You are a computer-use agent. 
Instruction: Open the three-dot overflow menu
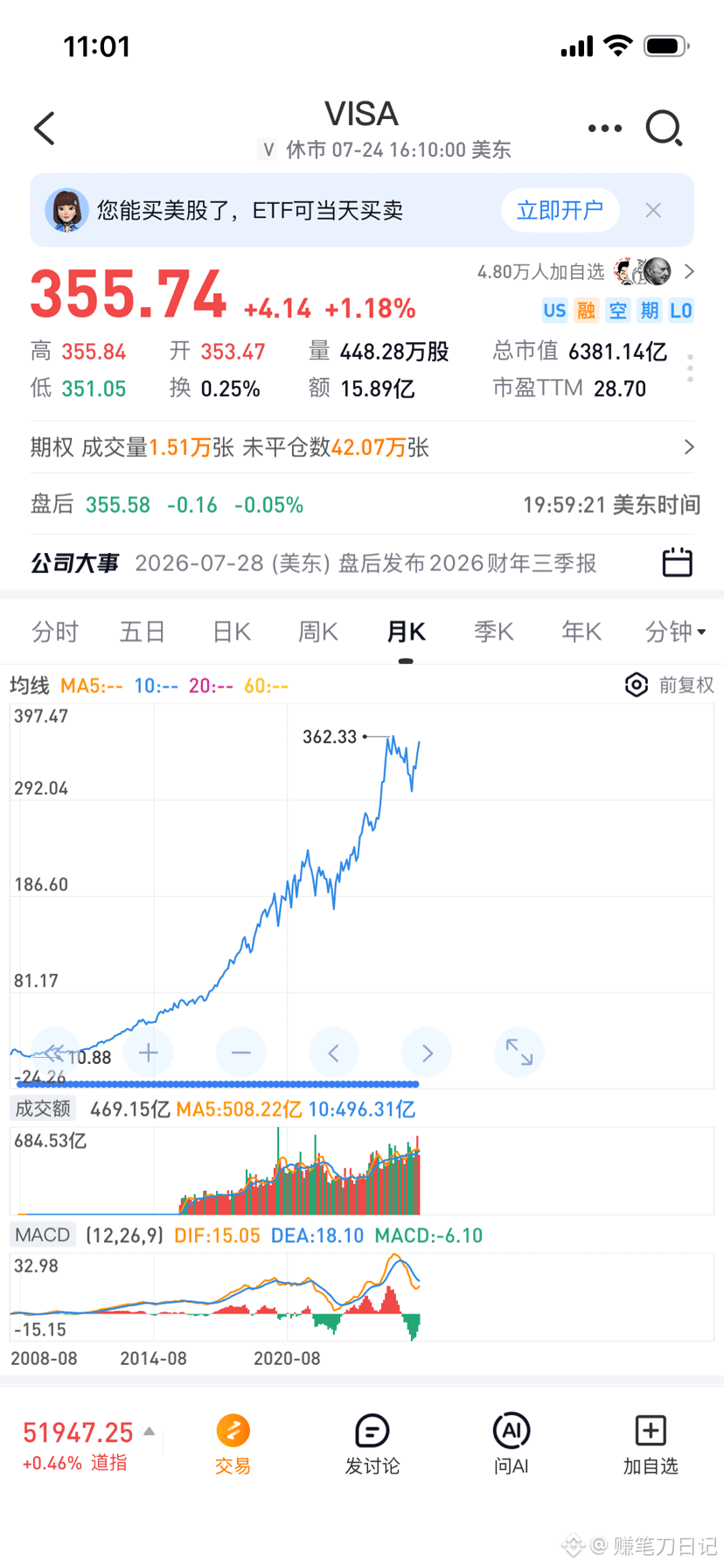click(x=605, y=129)
